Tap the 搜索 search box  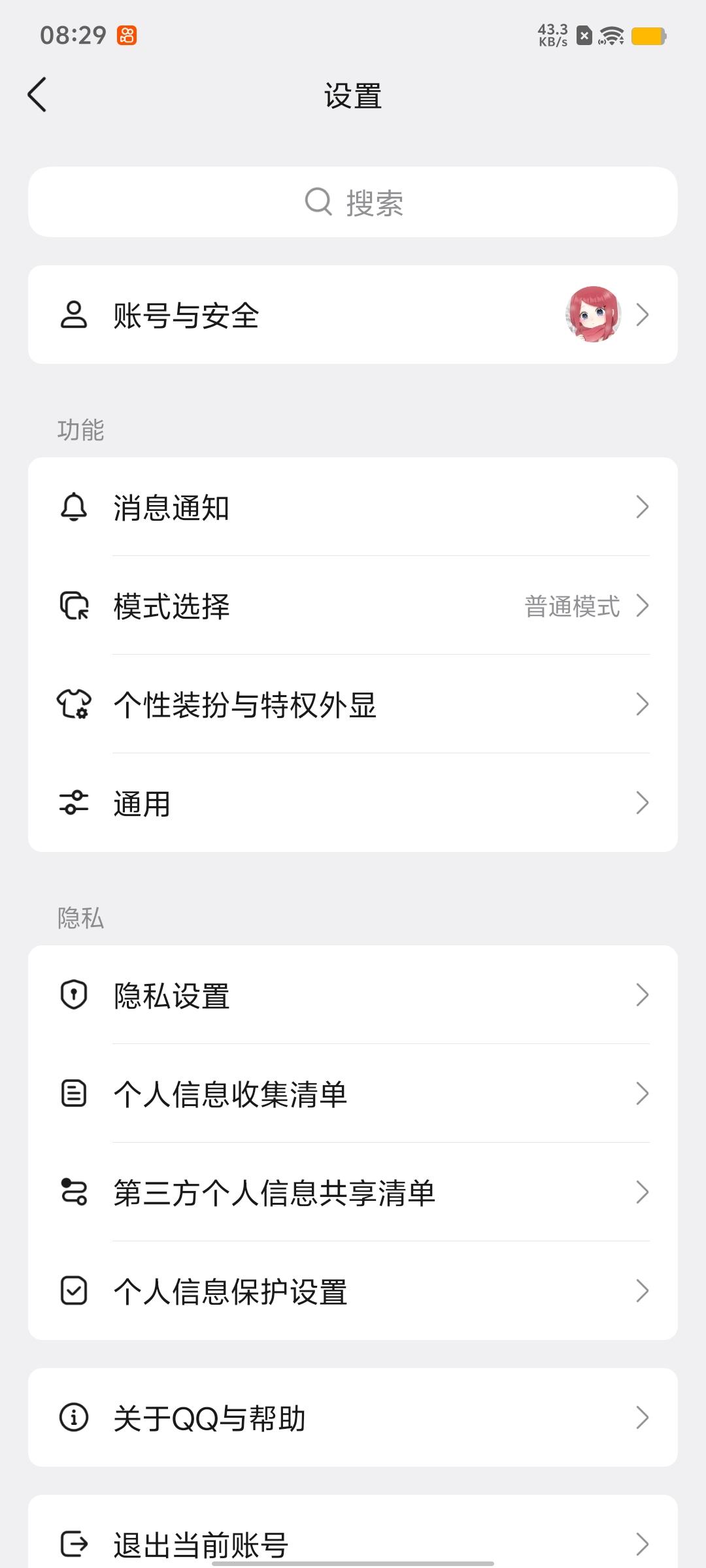353,203
